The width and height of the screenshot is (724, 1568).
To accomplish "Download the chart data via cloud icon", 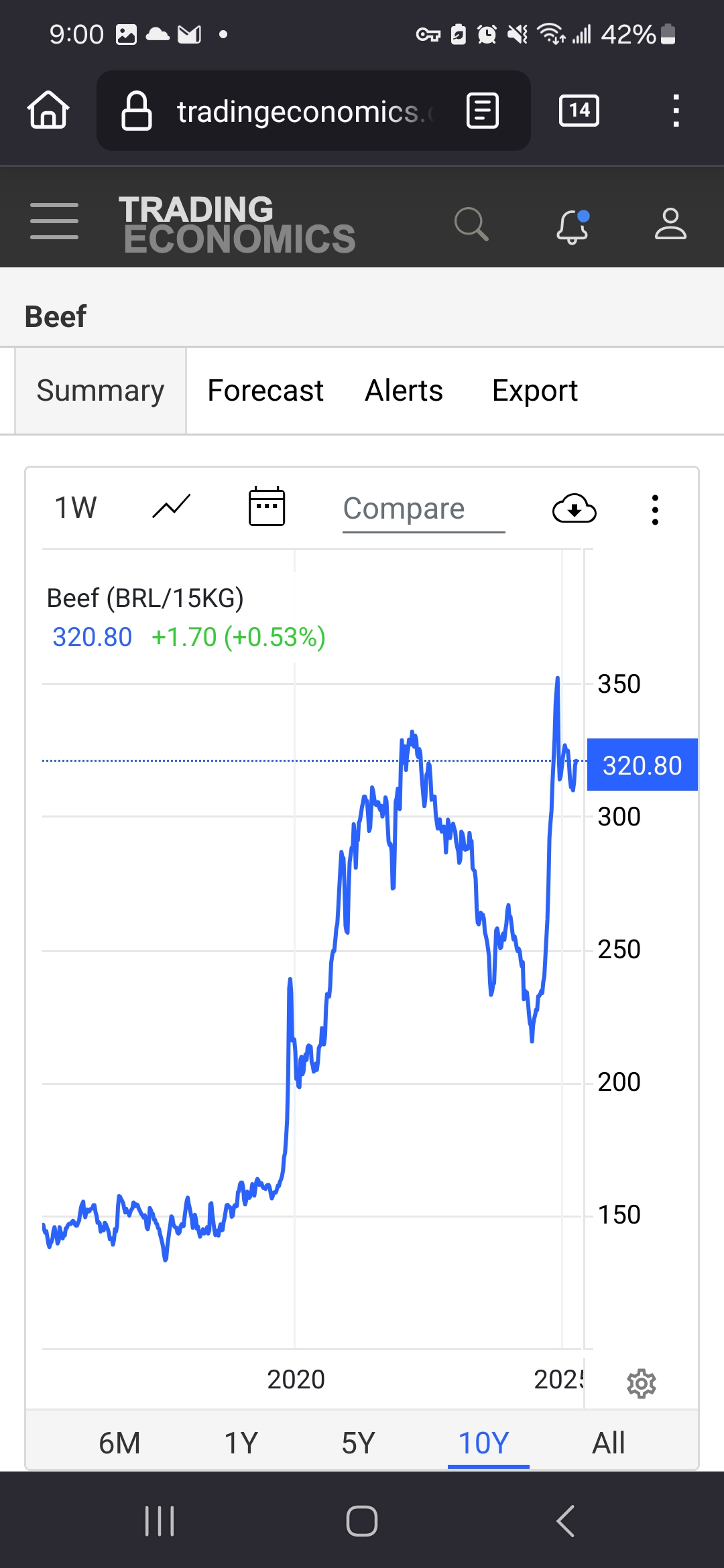I will pyautogui.click(x=574, y=509).
